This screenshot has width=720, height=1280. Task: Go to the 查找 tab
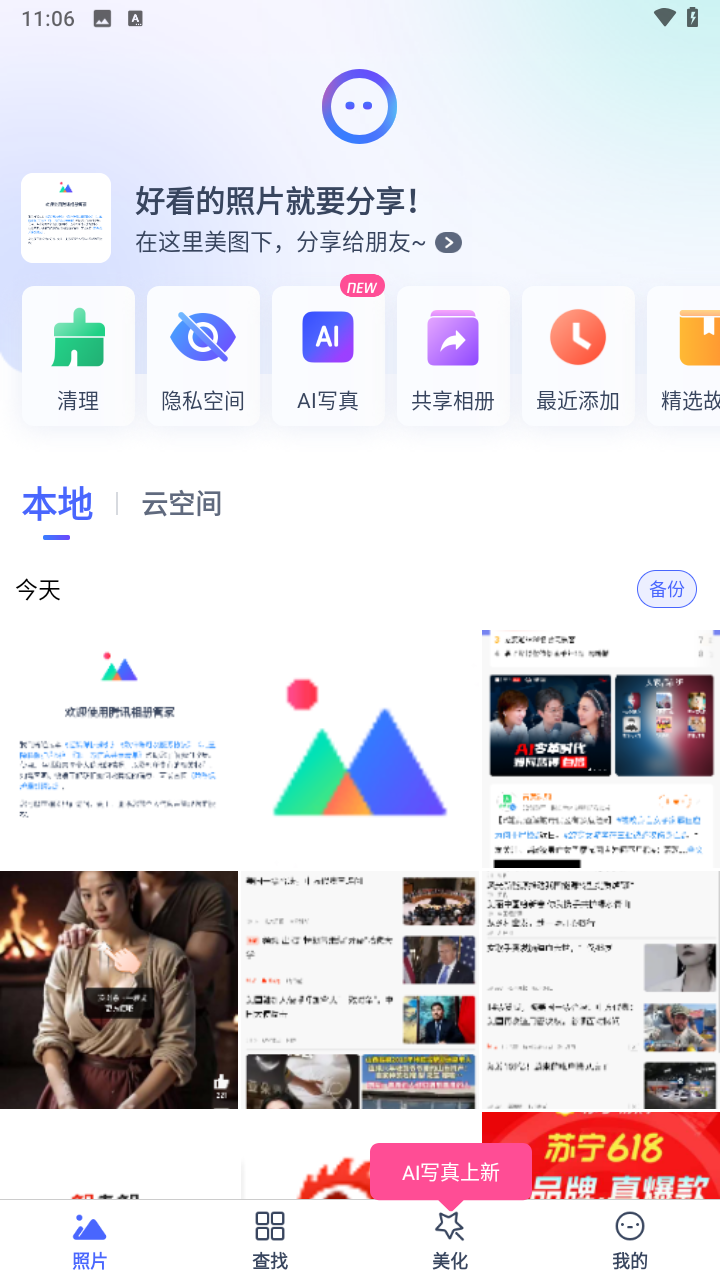pos(270,1240)
